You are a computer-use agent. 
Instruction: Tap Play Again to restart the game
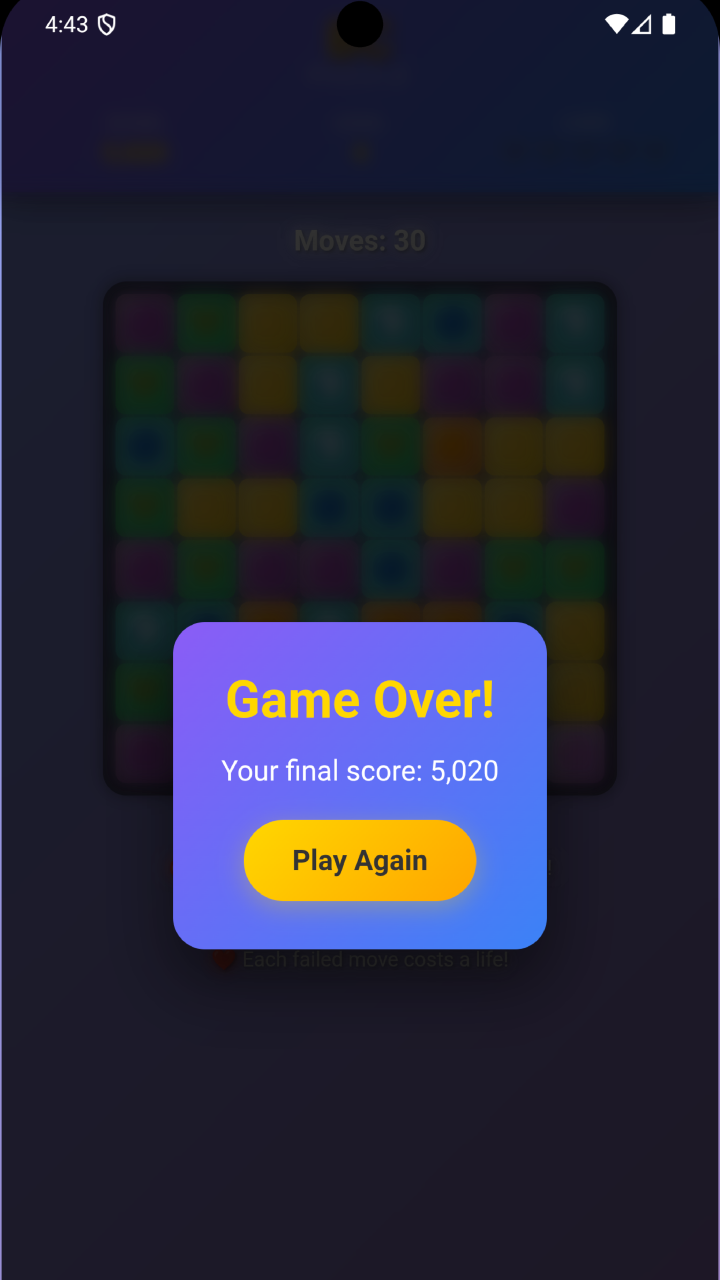[360, 860]
